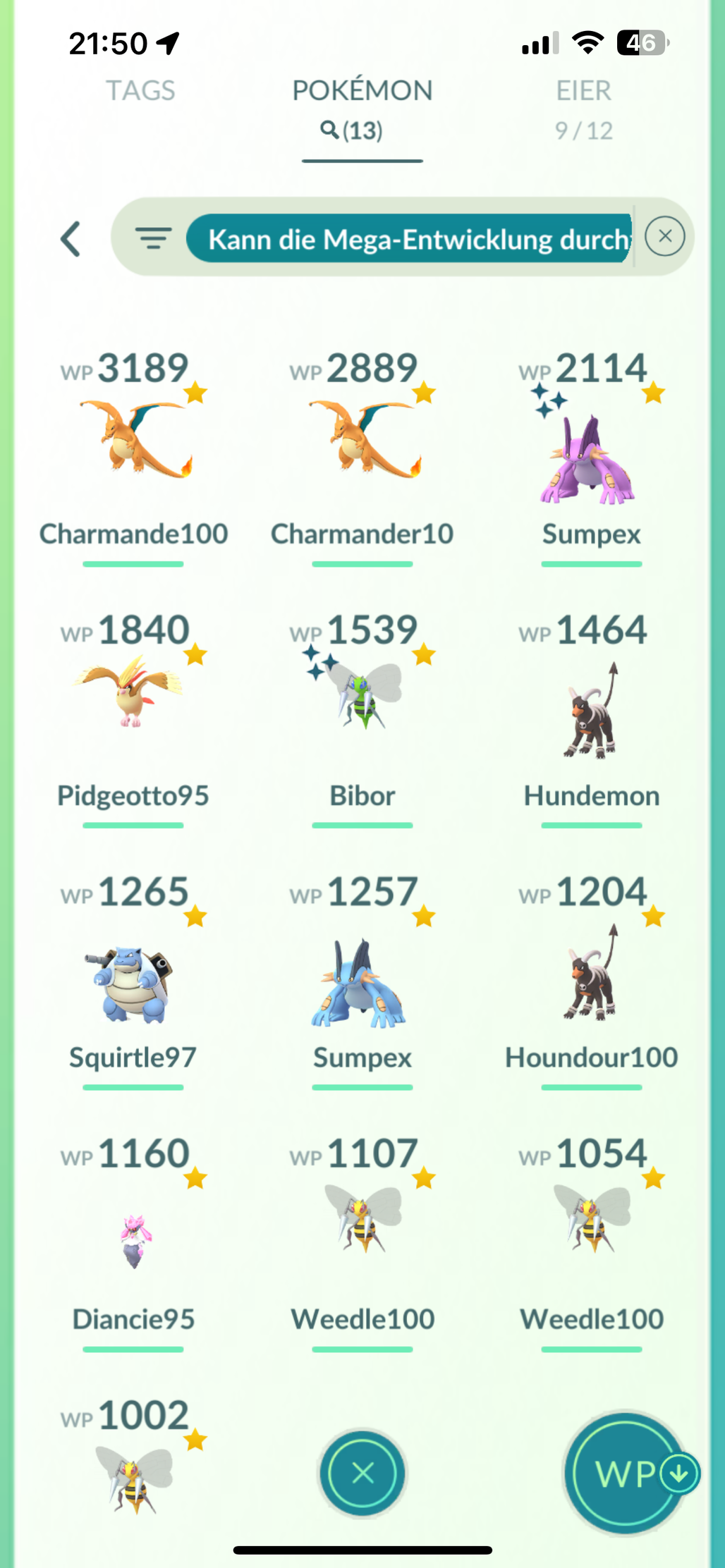The height and width of the screenshot is (1568, 725).
Task: Clear the Mega-Entwicklung search filter
Action: 664,236
